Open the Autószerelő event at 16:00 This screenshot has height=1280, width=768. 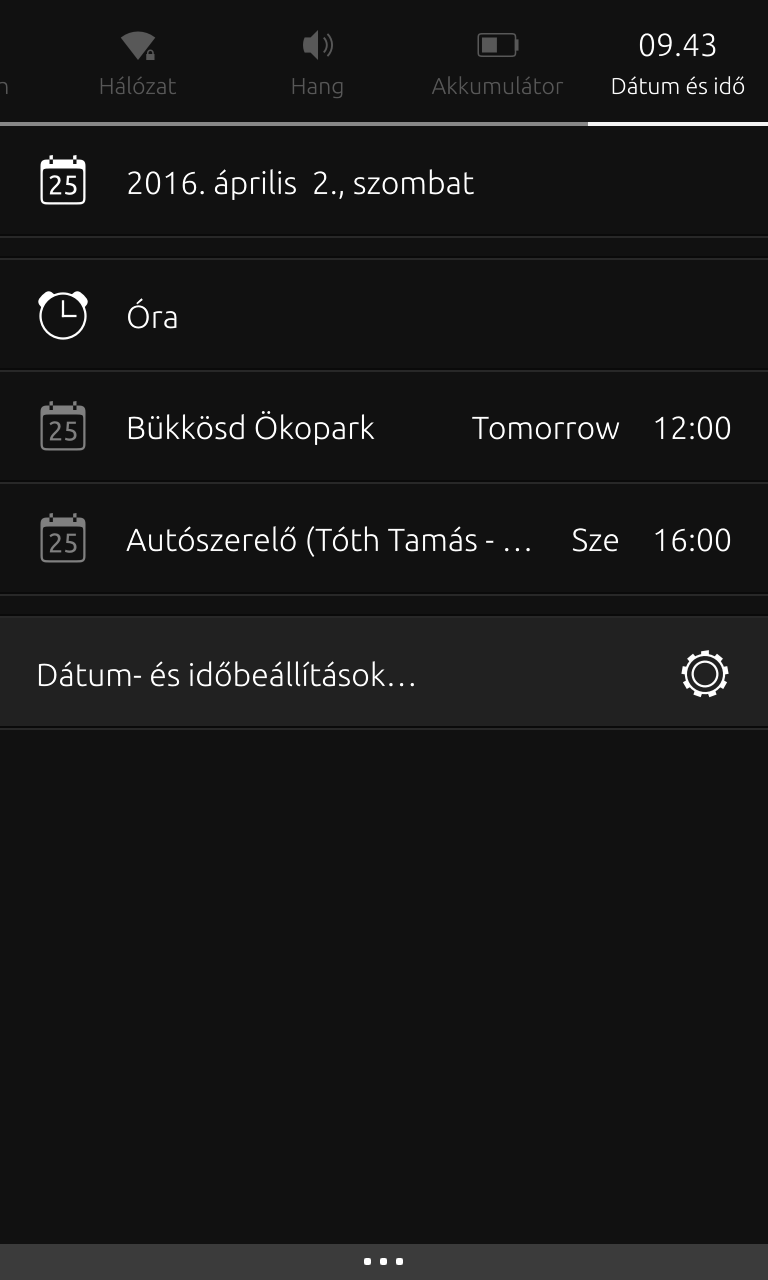pos(384,541)
